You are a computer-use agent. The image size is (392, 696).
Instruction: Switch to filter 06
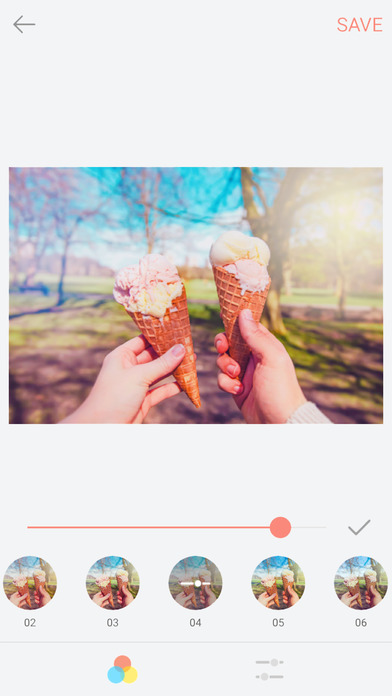click(361, 582)
